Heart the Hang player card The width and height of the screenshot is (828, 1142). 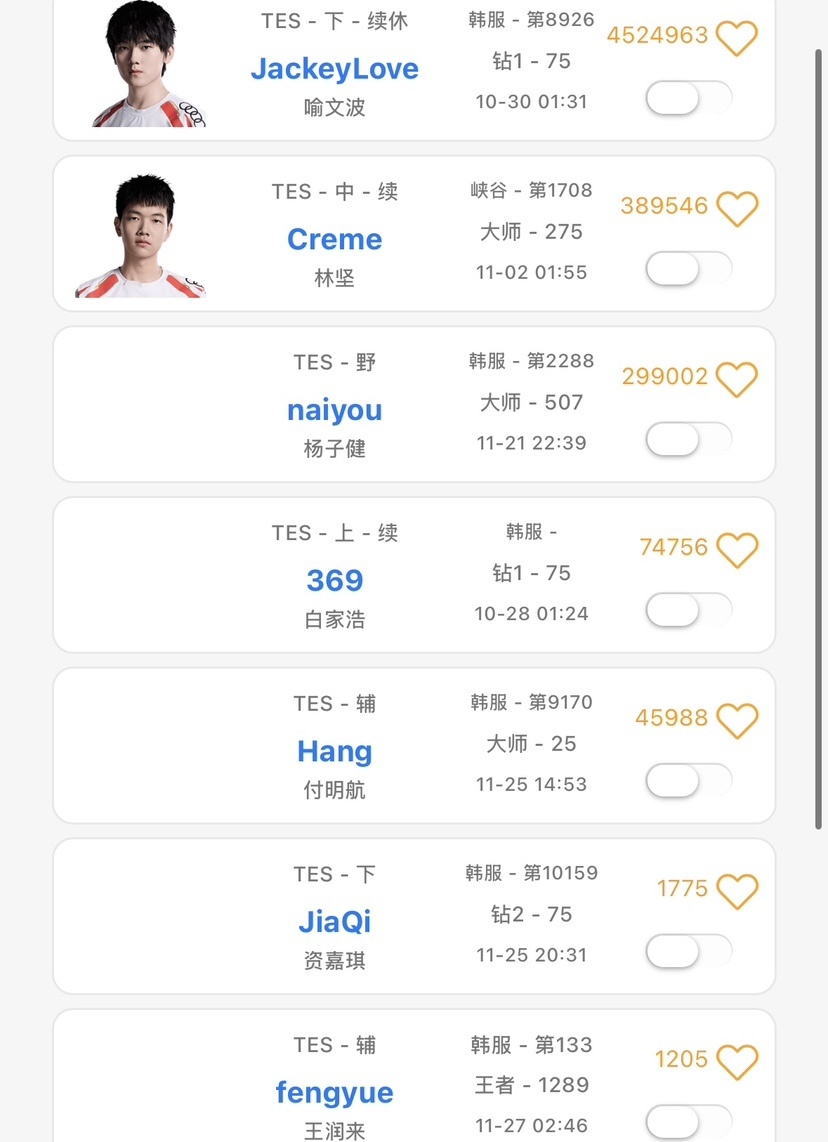[x=737, y=721]
